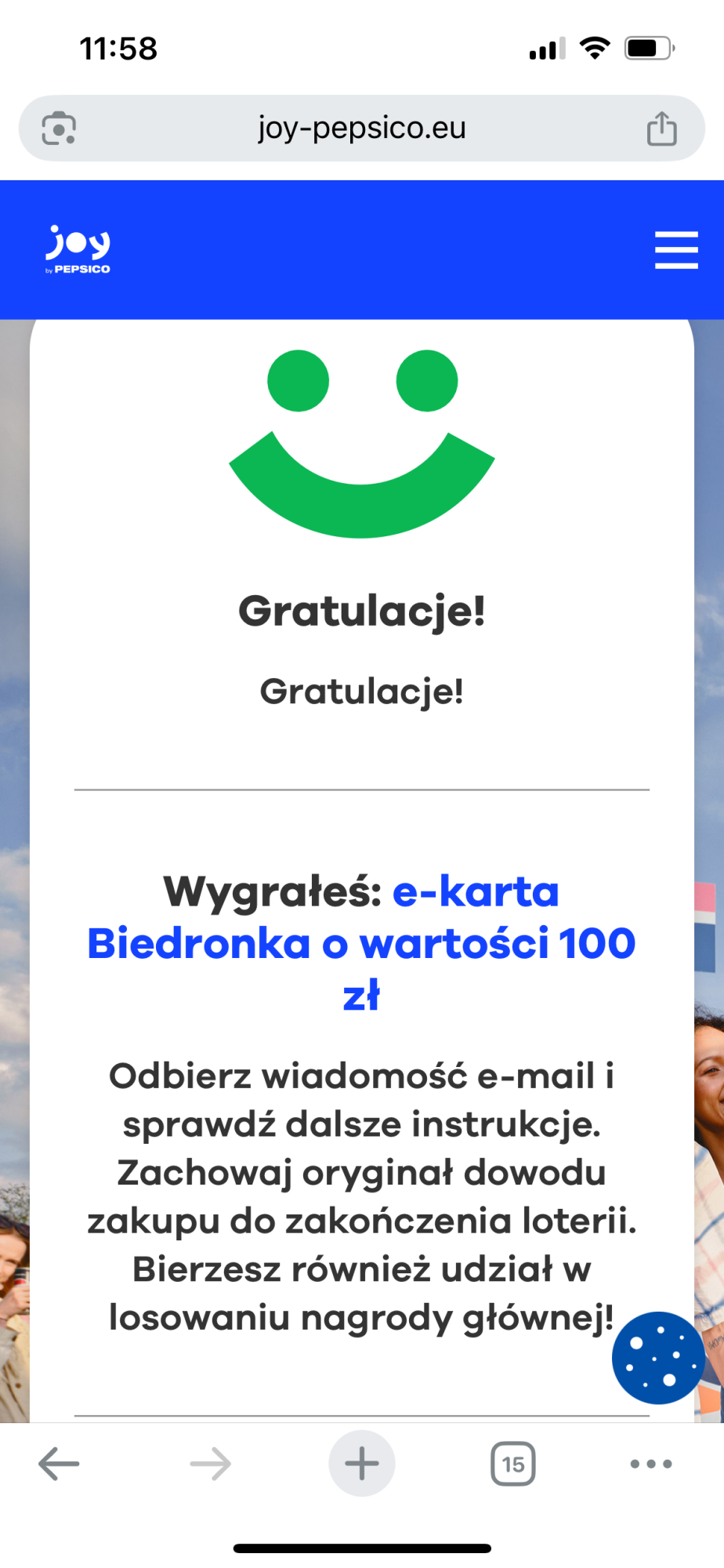Viewport: 724px width, 1568px height.
Task: Go back to previous page
Action: pos(59,1463)
